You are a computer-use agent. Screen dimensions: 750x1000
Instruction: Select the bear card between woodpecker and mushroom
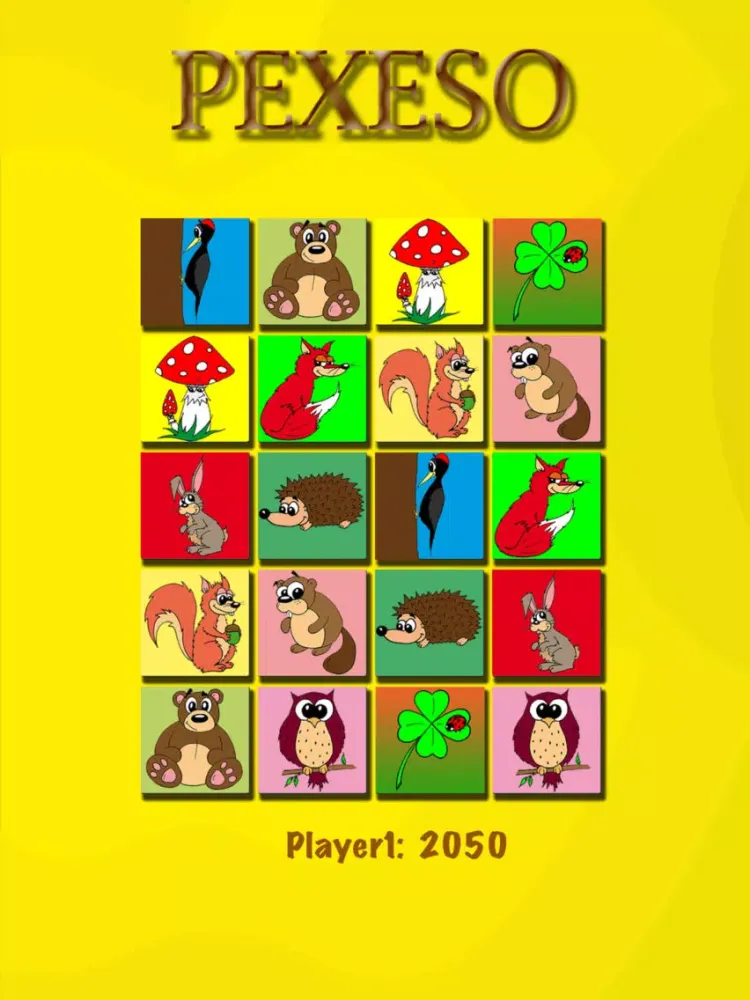(x=312, y=272)
